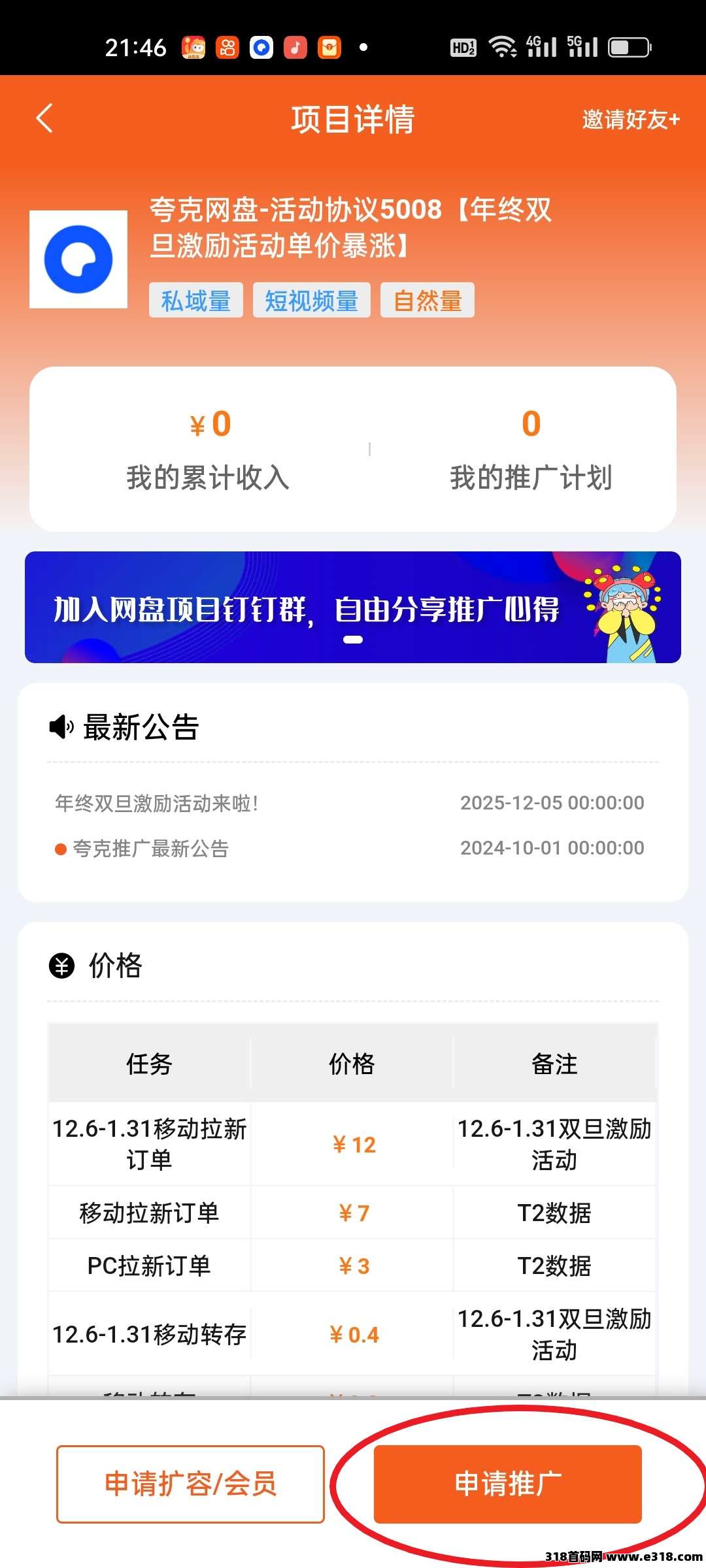This screenshot has width=706, height=1568.
Task: Go back from the 项目详情 page
Action: click(x=44, y=119)
